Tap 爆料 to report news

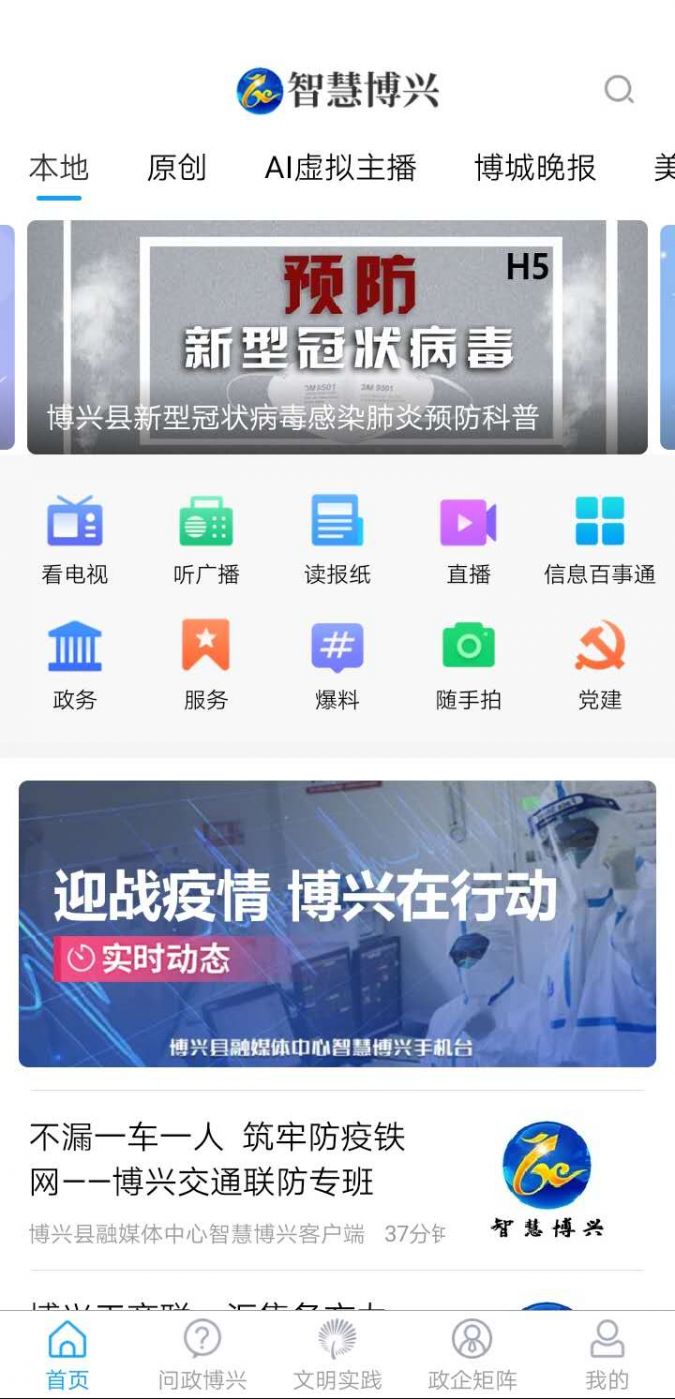337,665
